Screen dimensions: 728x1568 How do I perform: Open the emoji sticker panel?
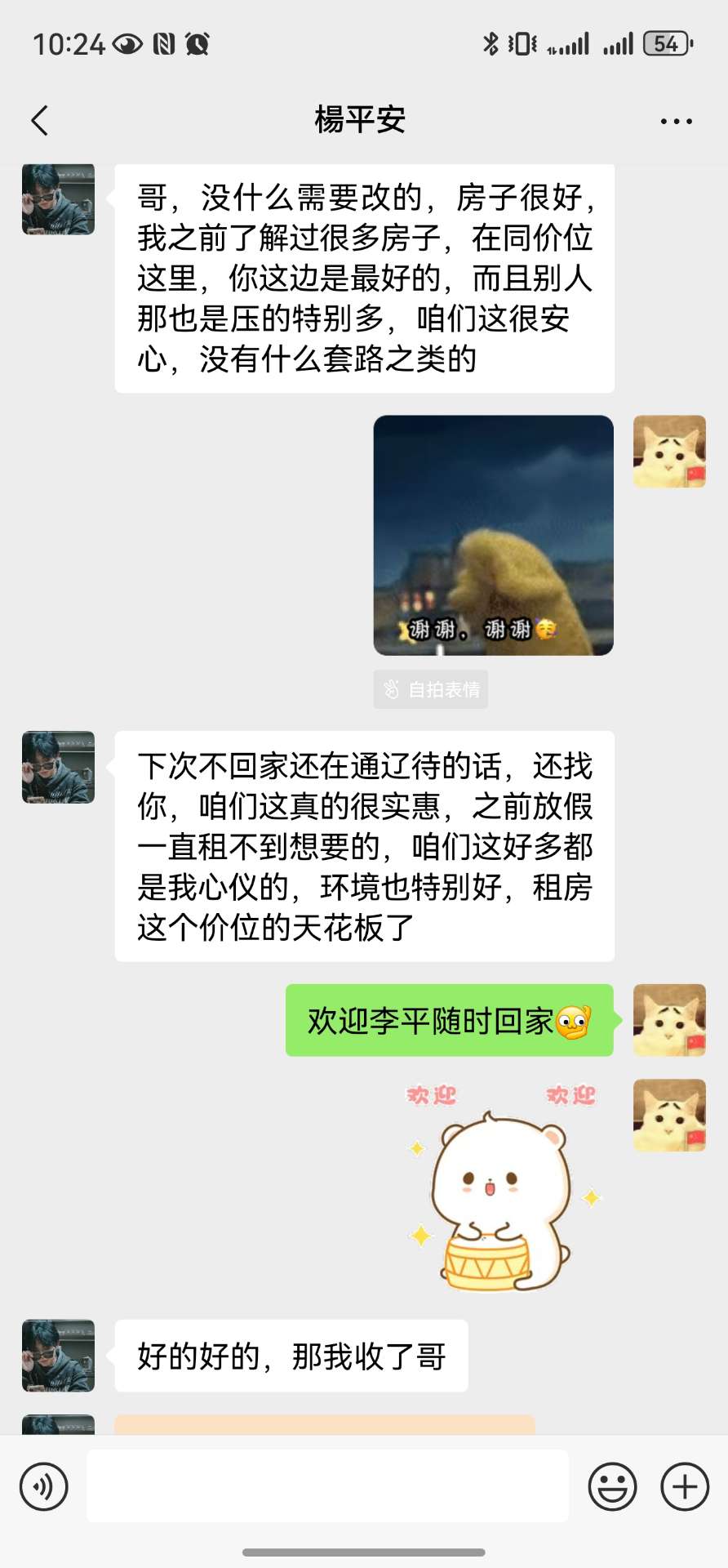pyautogui.click(x=612, y=1486)
